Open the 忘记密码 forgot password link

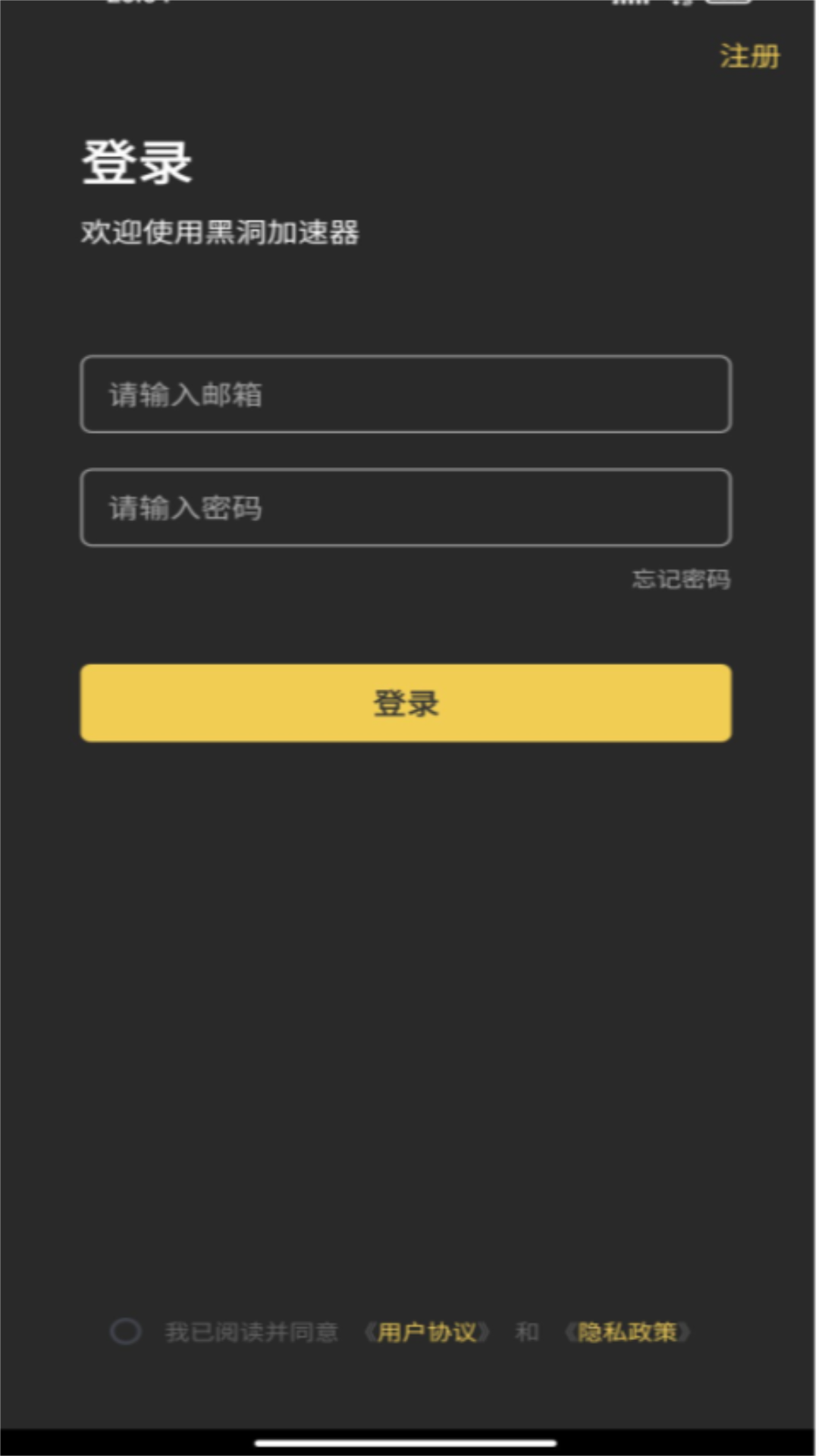(681, 579)
